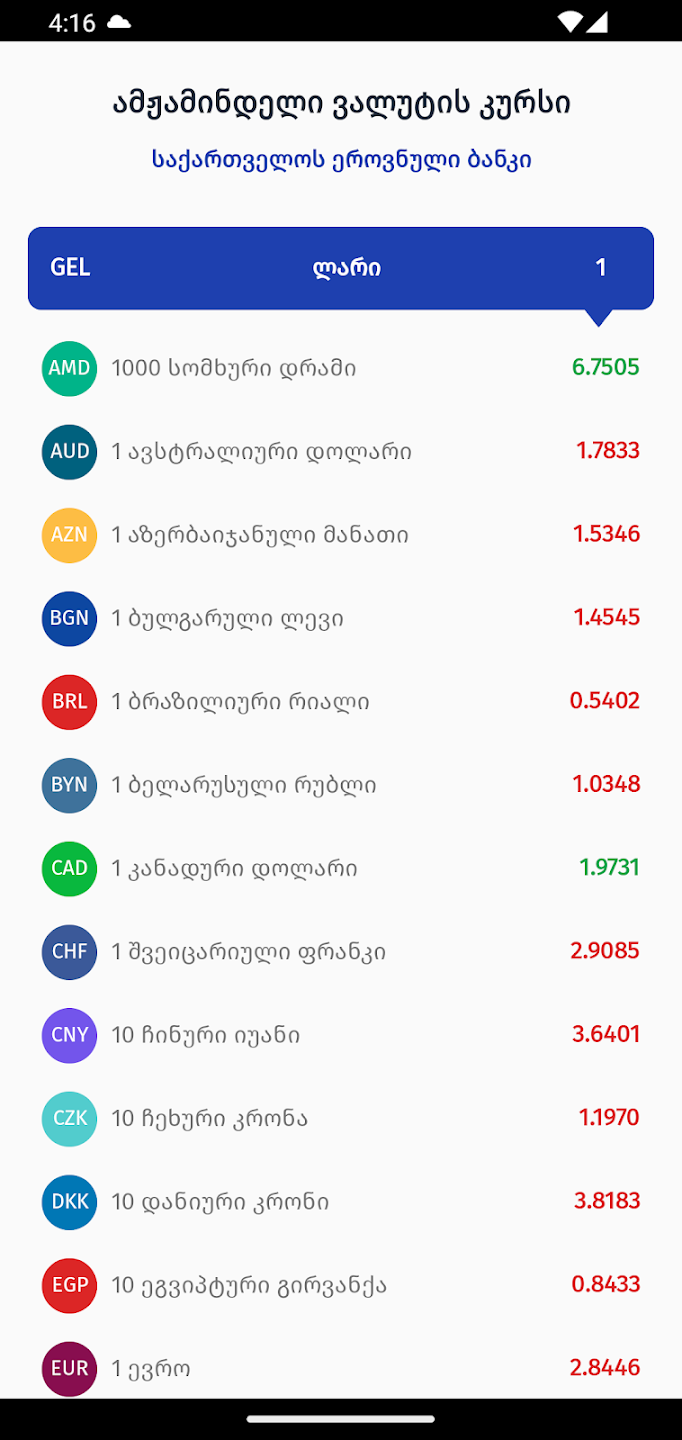
Task: Tap the GEL ლარი base currency bar
Action: (340, 268)
